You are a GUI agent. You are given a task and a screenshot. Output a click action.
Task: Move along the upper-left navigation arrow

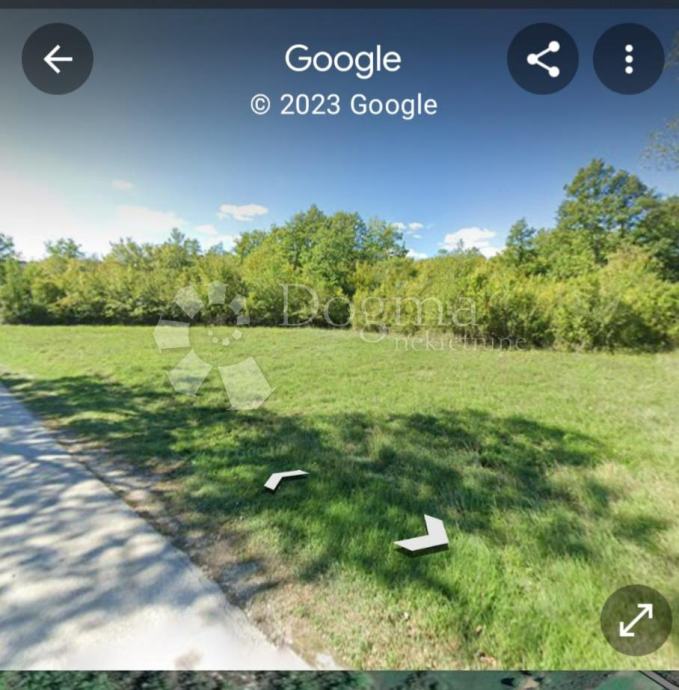coord(285,479)
